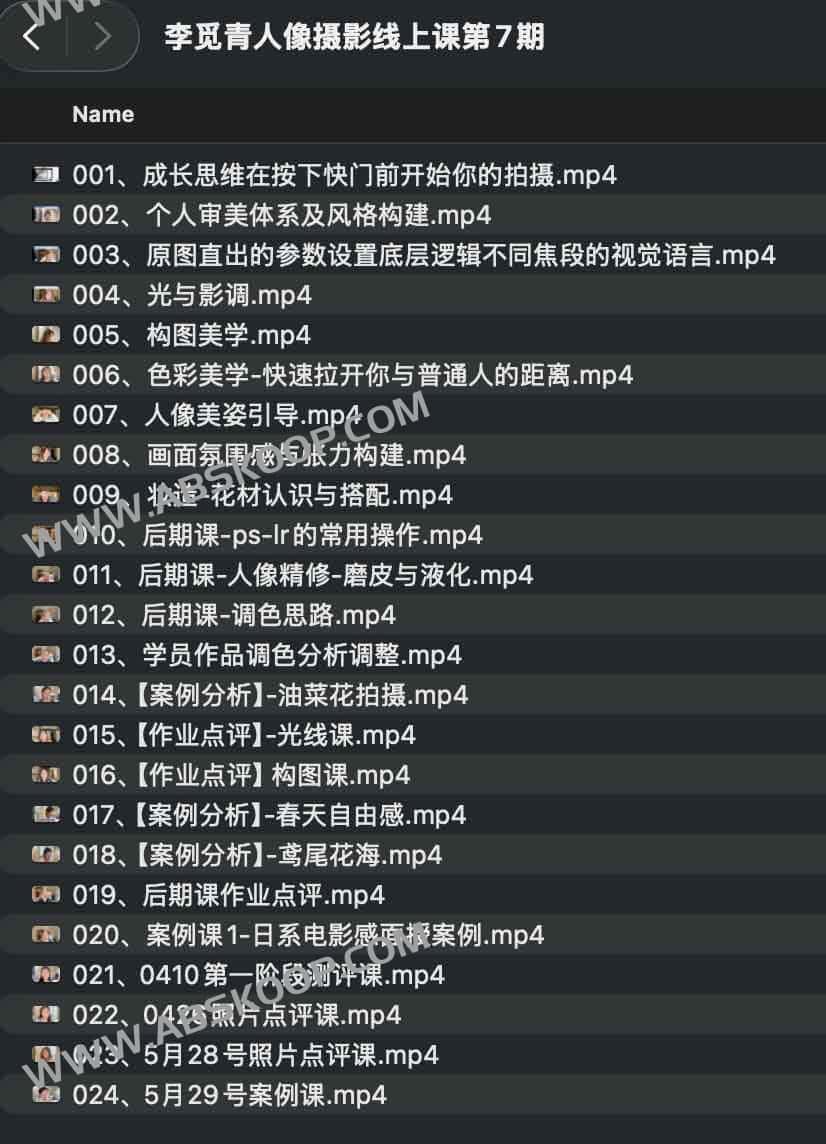Select the 004 光与影调.mp4 file
This screenshot has width=826, height=1144.
[192, 295]
